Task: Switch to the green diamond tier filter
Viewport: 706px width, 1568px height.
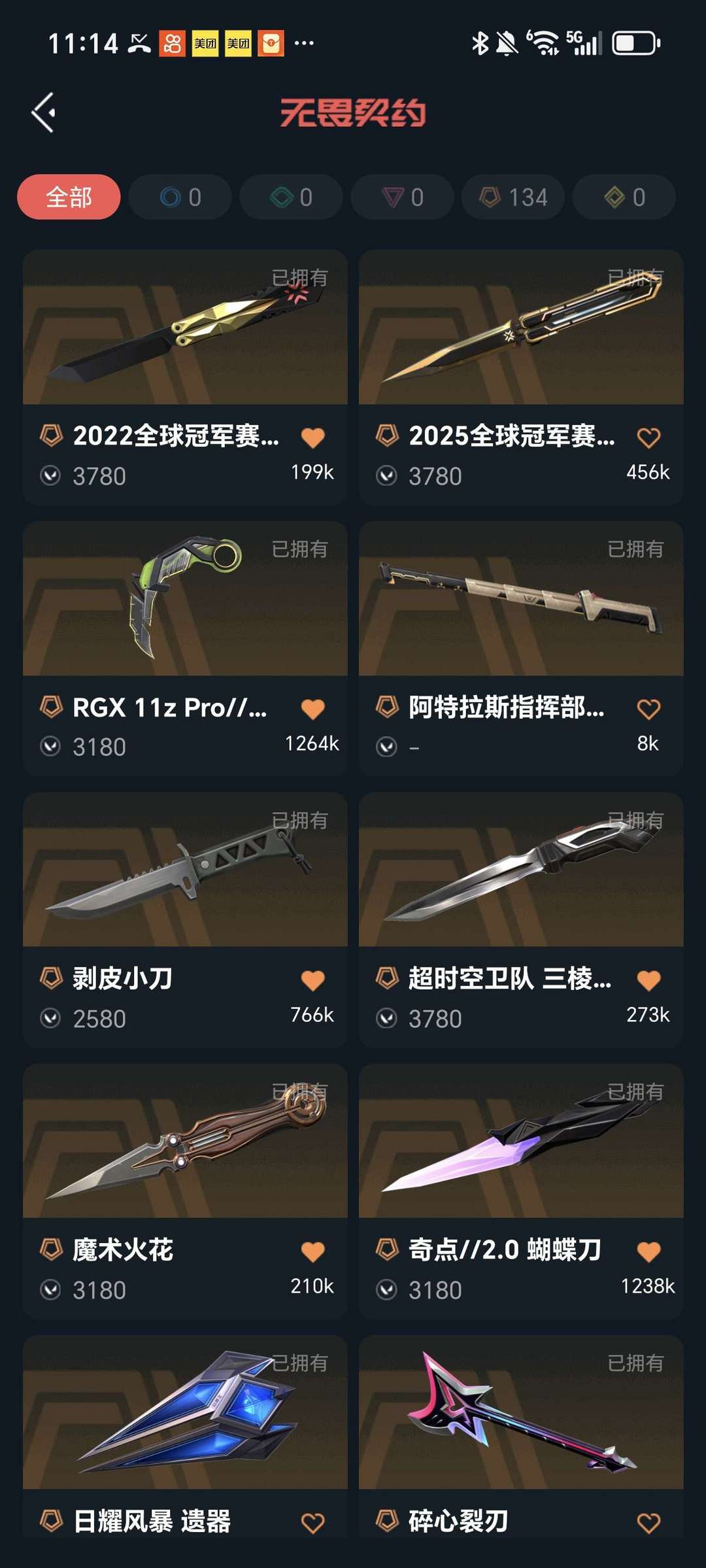Action: [x=291, y=197]
